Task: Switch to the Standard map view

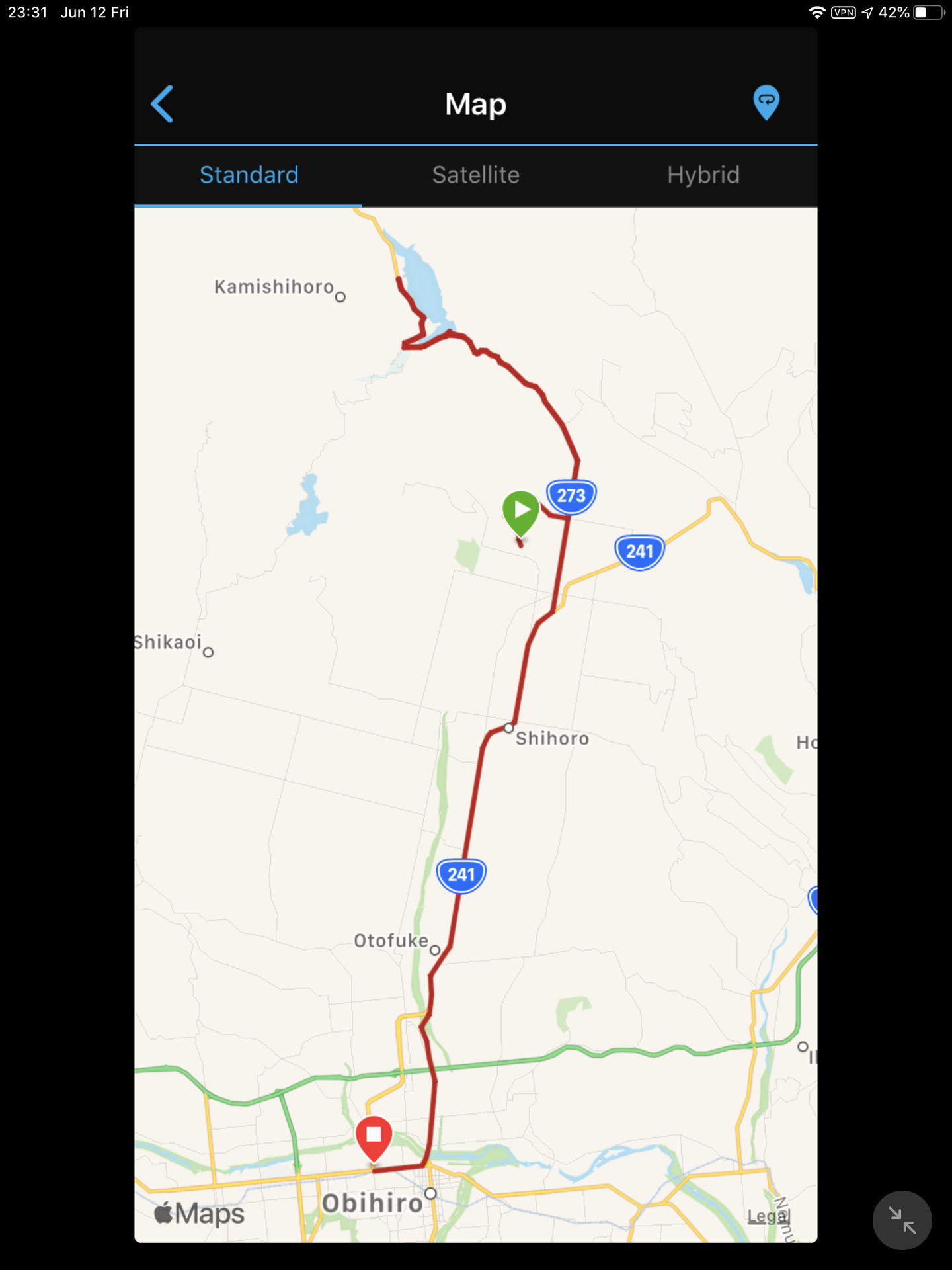Action: 249,175
